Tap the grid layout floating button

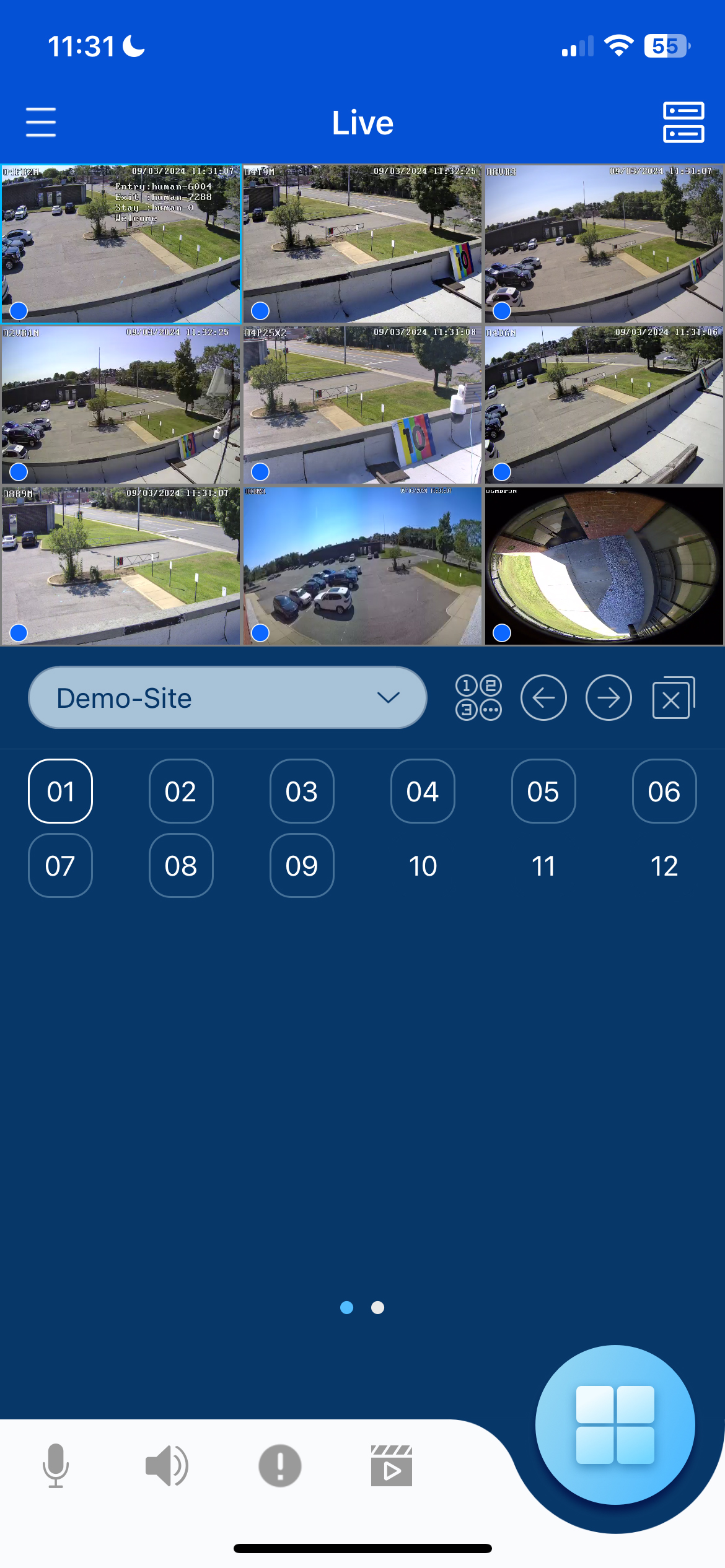tap(615, 1424)
